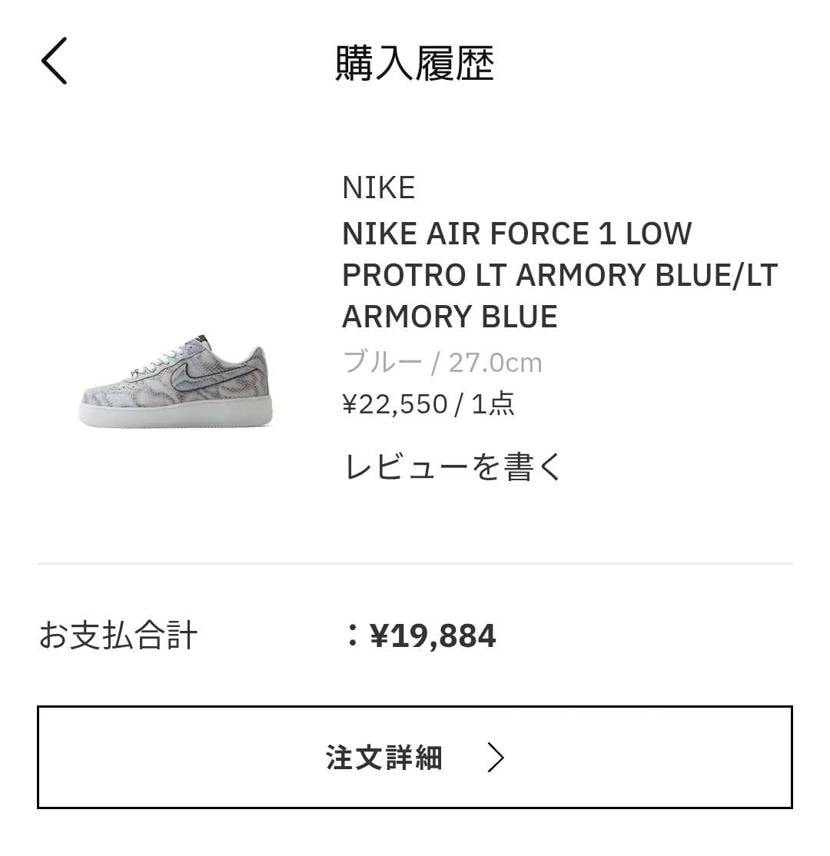
Task: Click レビューを書く to write a review
Action: pos(453,466)
